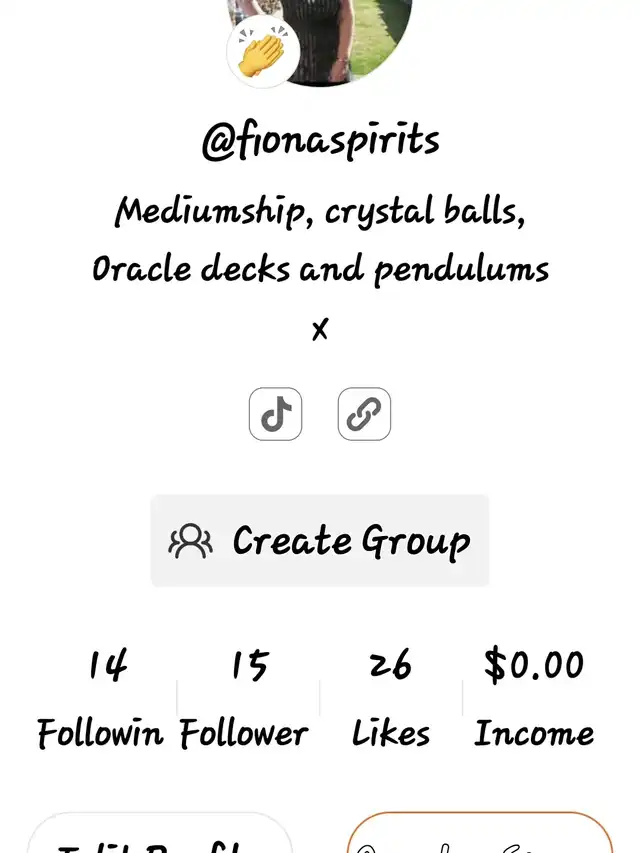Tap the Edit Profile button

[x=160, y=836]
